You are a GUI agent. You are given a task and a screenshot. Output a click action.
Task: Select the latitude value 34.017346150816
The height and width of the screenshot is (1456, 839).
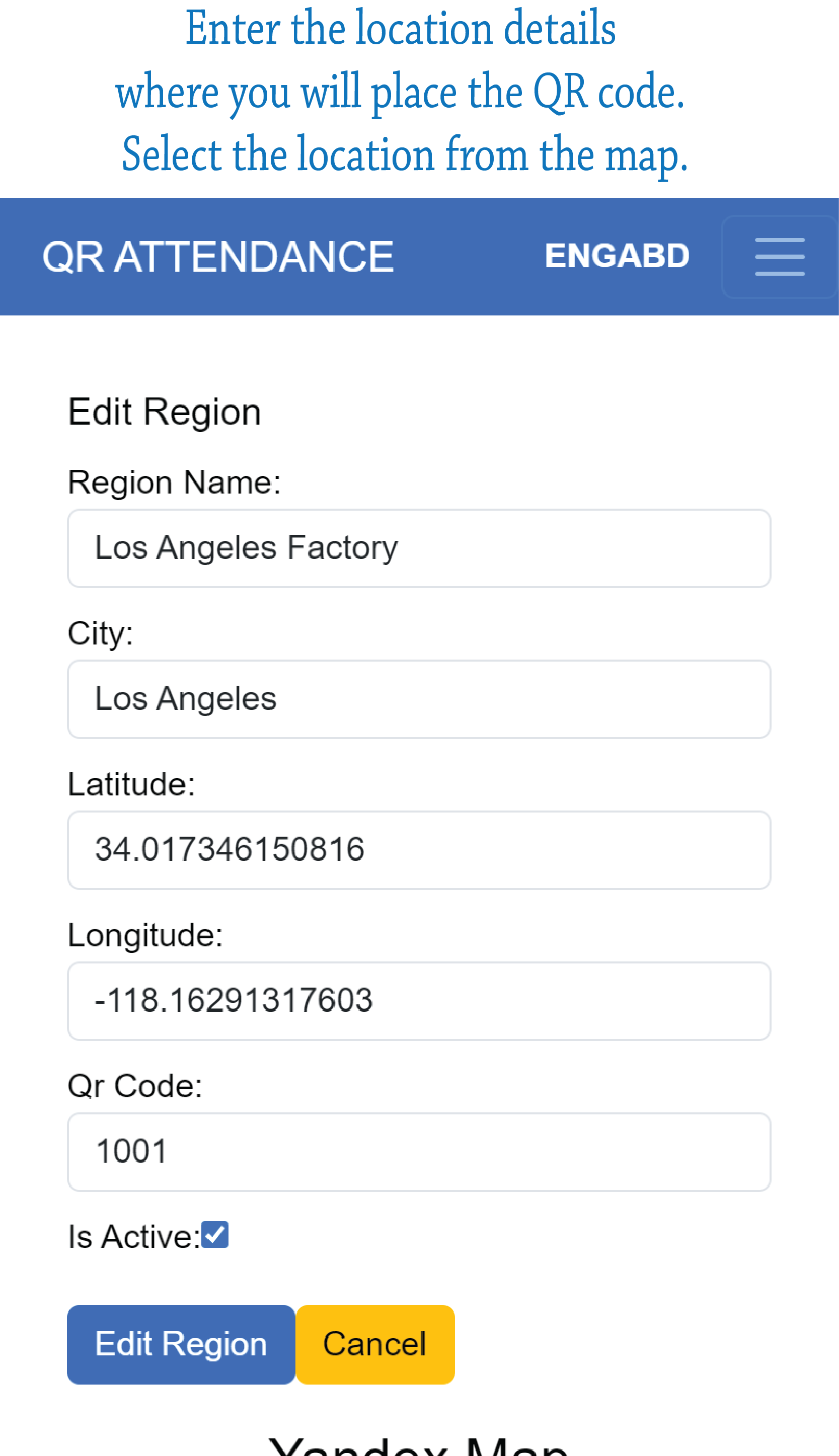230,850
